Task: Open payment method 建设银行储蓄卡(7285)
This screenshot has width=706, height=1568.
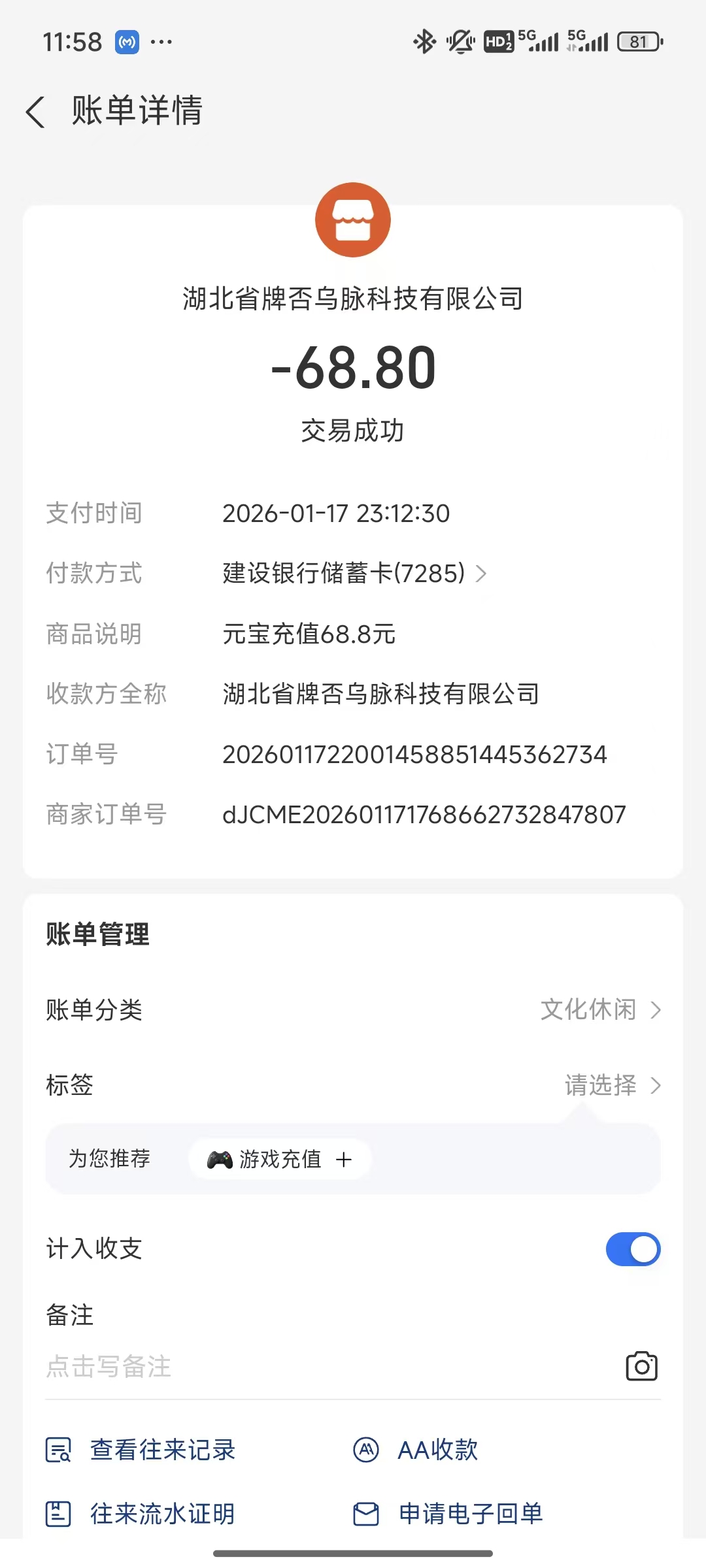Action: [354, 574]
